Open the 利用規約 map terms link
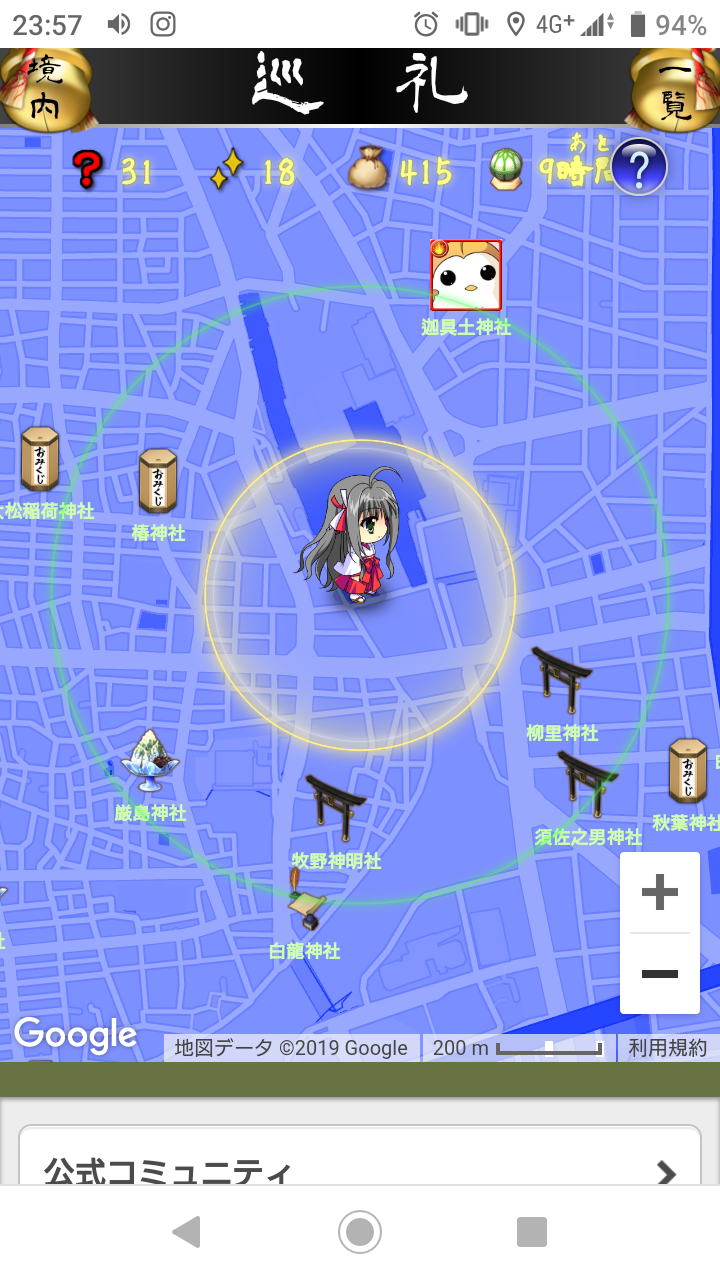Image resolution: width=720 pixels, height=1280 pixels. [x=667, y=1048]
